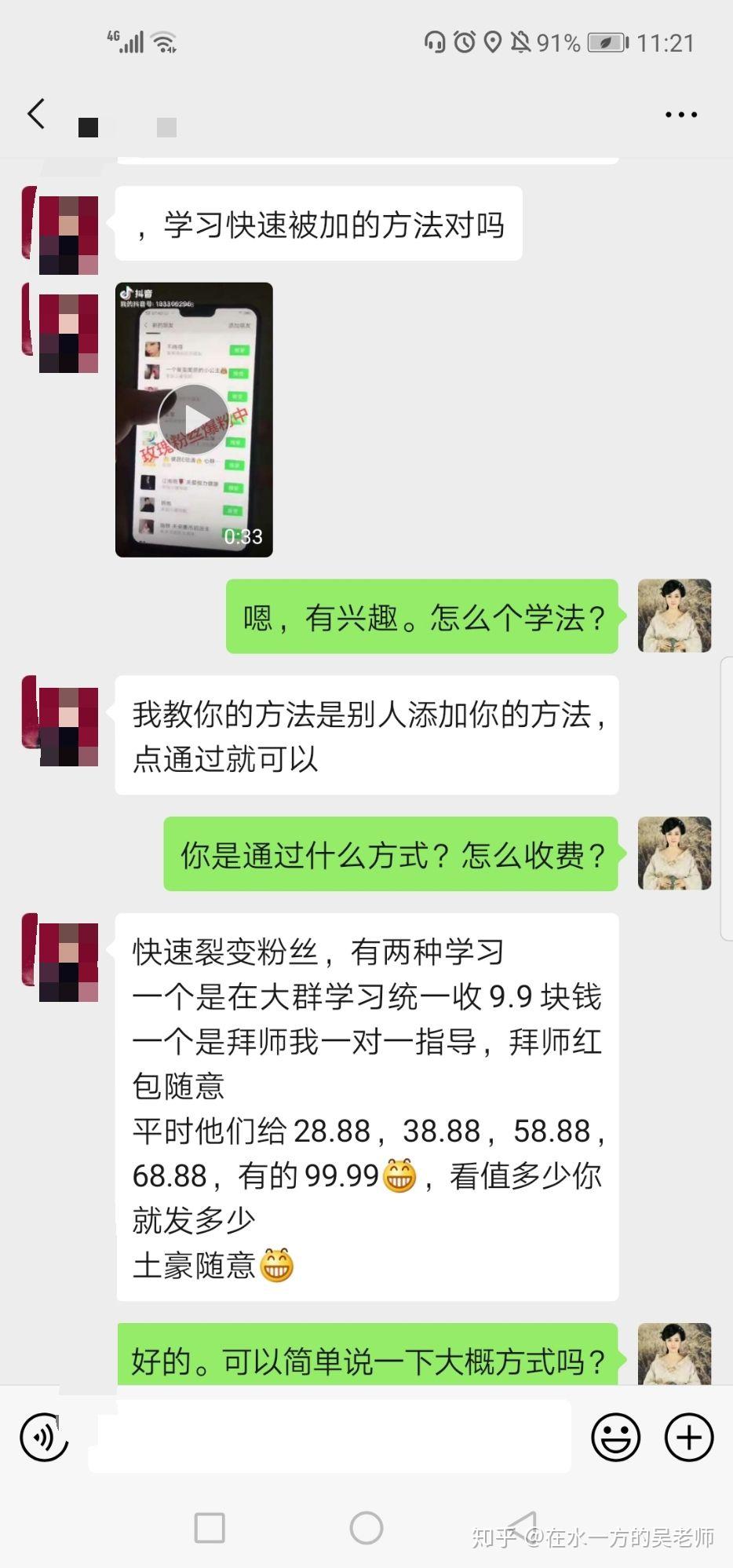Go back to the chat list
733x1568 pixels.
pos(36,114)
